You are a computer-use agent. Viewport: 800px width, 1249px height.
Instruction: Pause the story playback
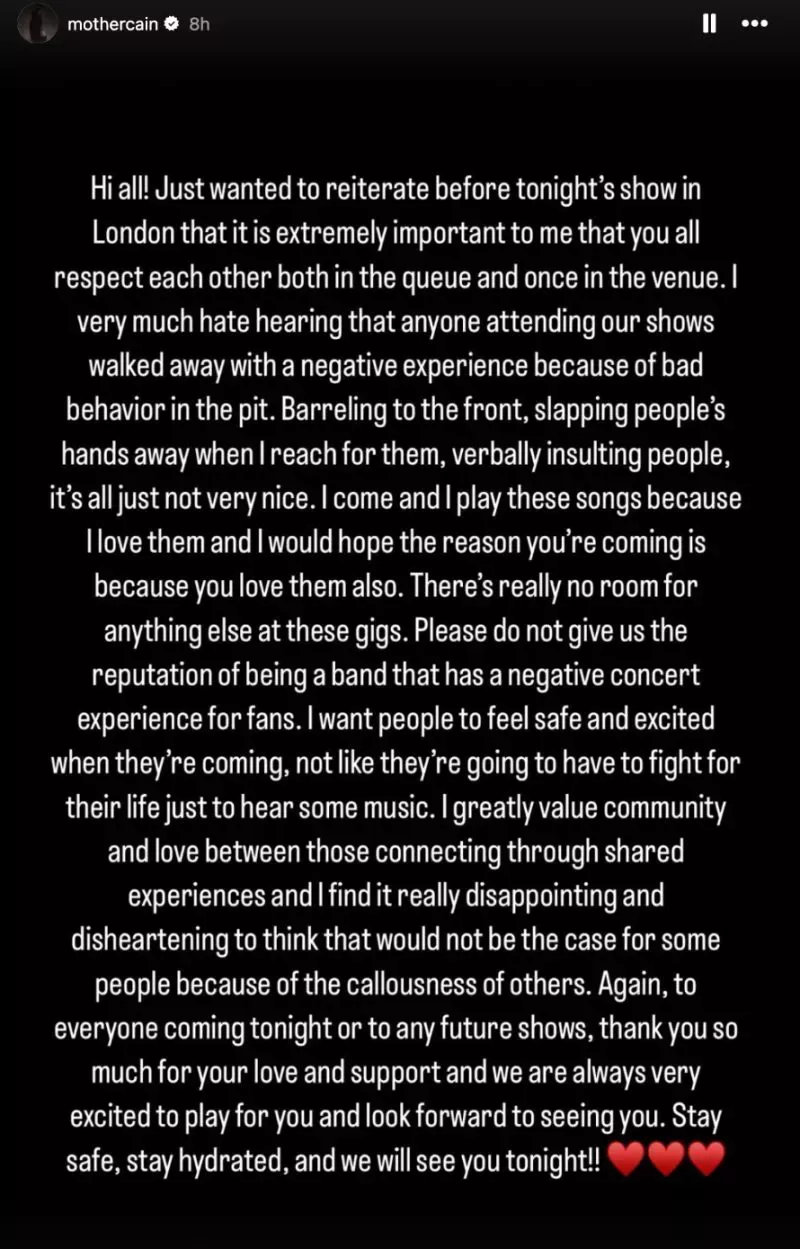tap(709, 24)
